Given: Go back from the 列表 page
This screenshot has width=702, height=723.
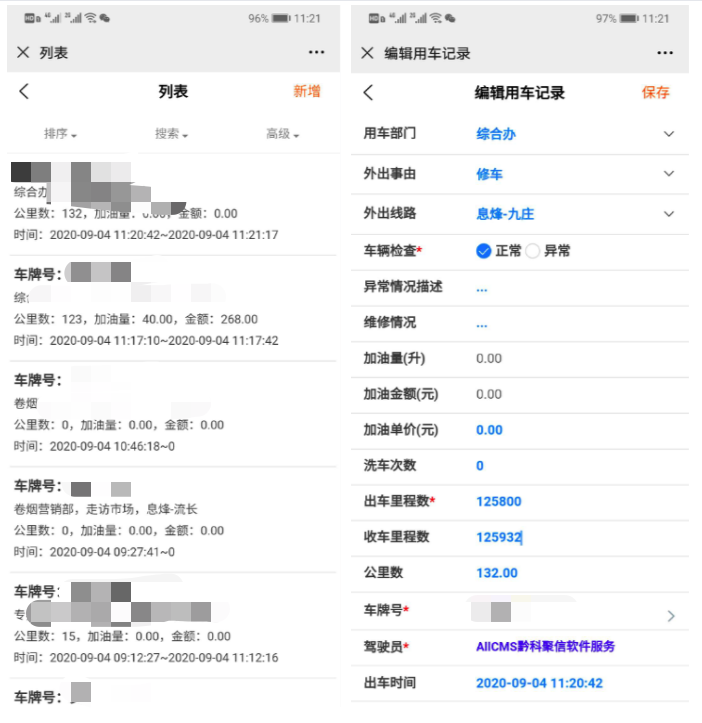Looking at the screenshot, I should click(x=25, y=92).
